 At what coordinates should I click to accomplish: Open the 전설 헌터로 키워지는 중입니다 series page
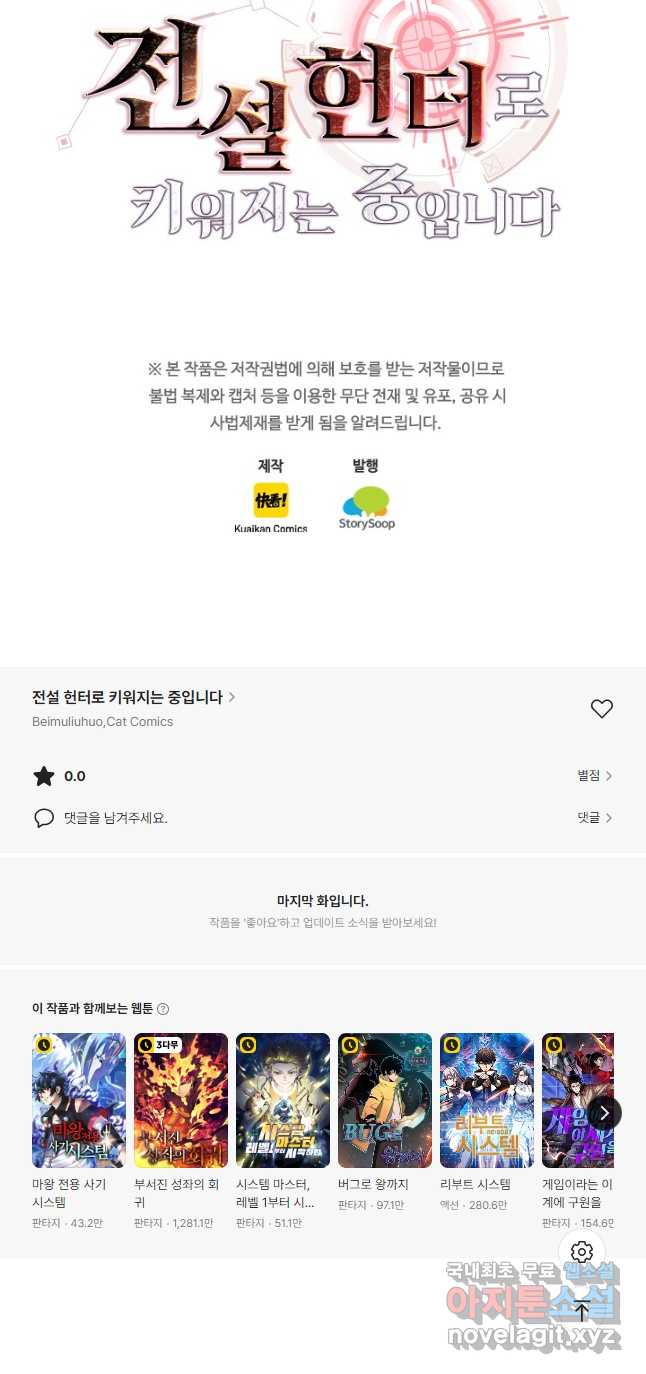click(133, 697)
